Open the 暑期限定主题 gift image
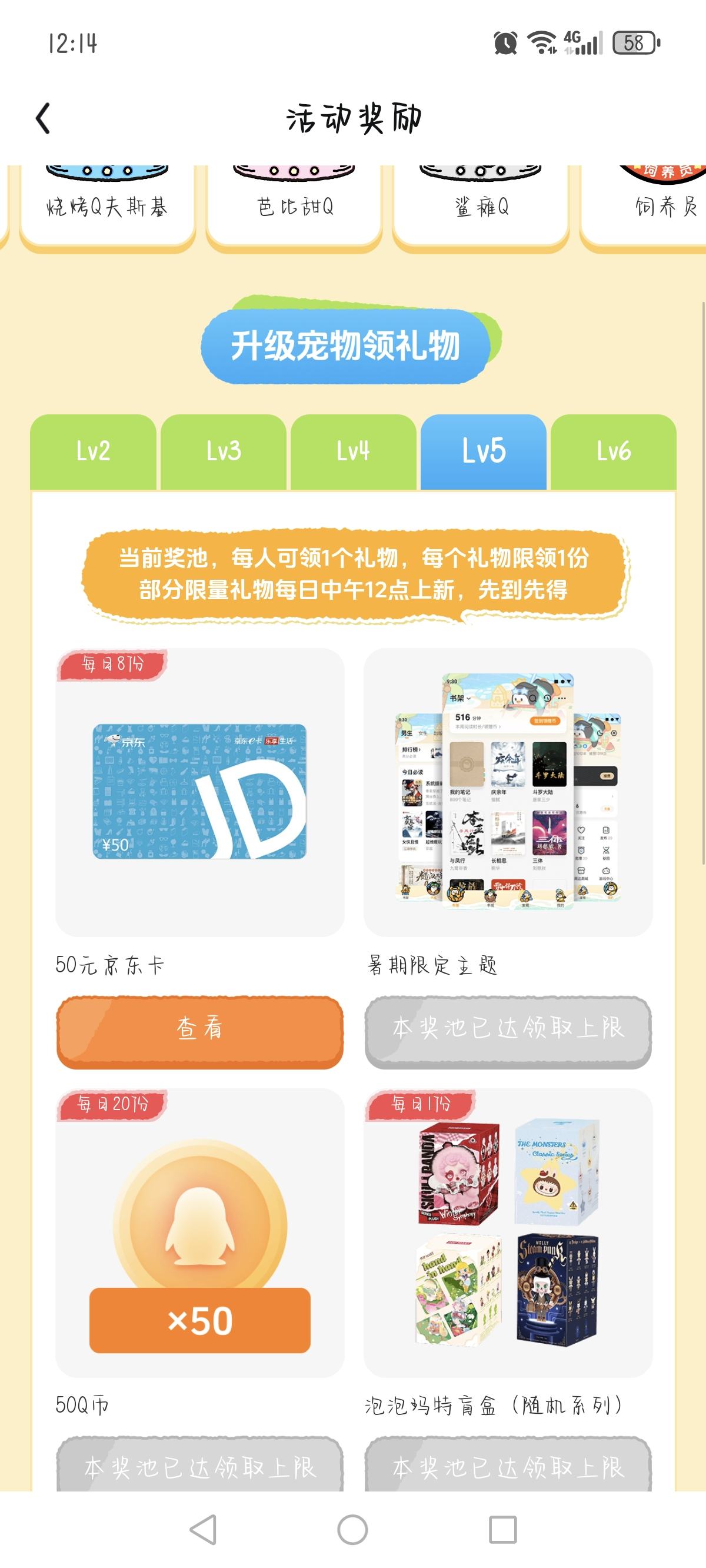Viewport: 706px width, 1568px height. coord(508,792)
